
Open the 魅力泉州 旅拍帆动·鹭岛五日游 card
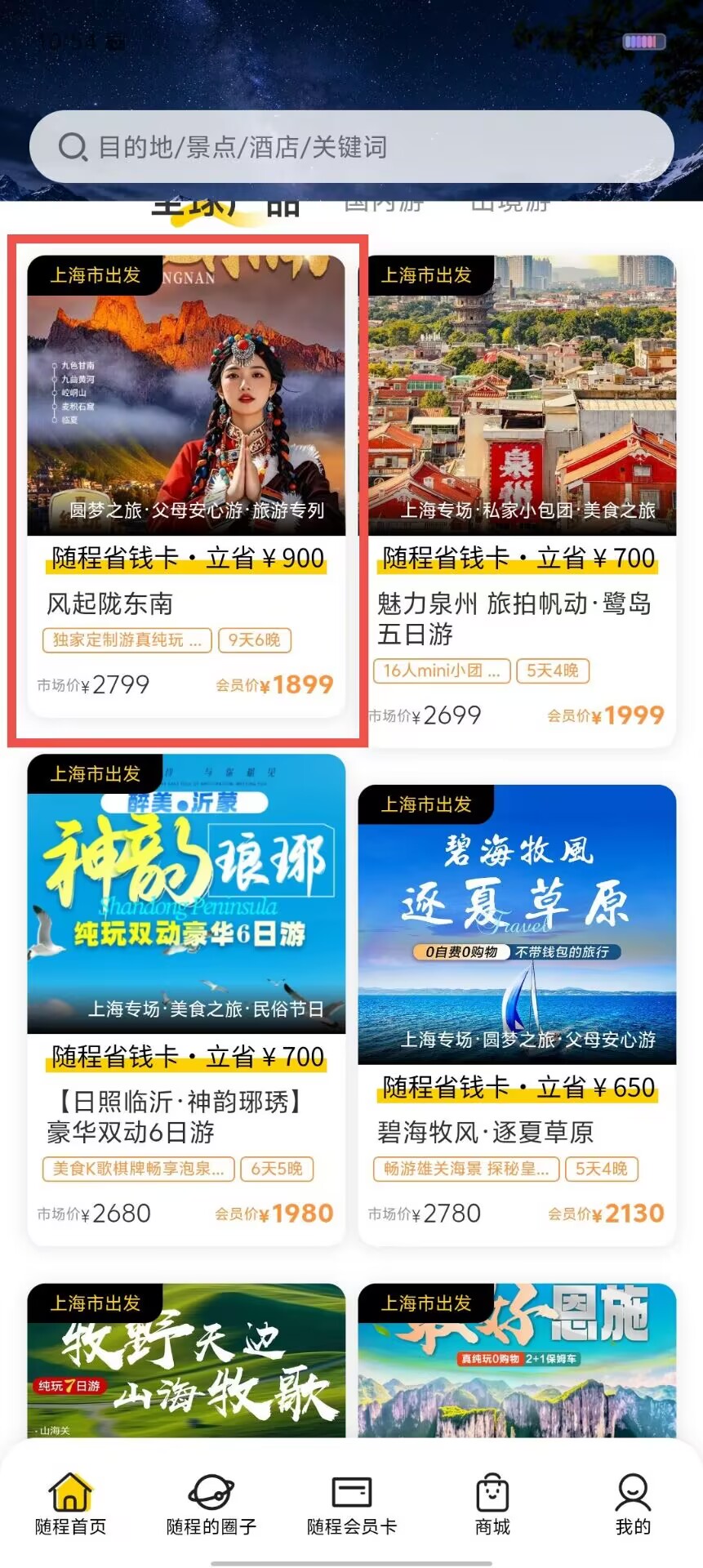tap(517, 501)
